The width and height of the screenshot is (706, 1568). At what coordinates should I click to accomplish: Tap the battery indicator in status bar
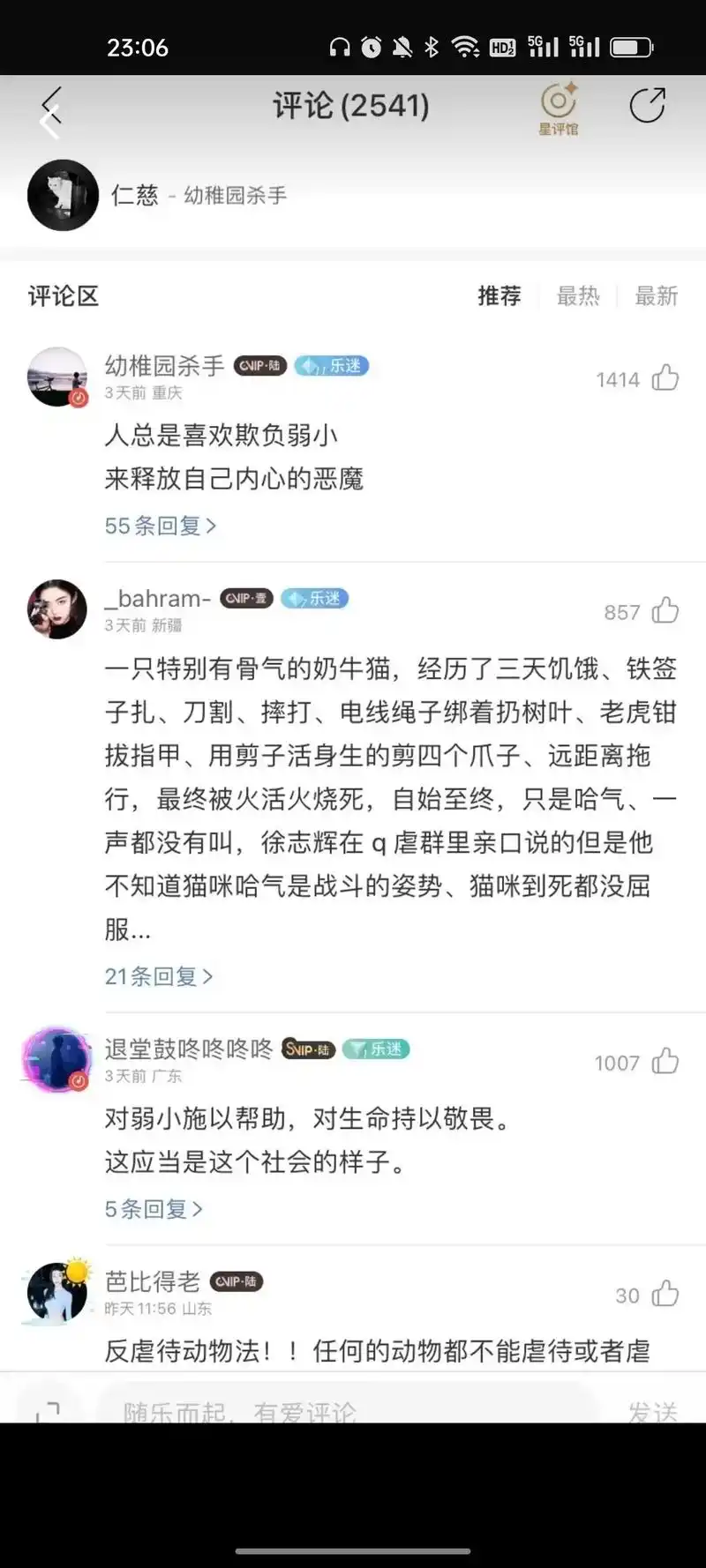[633, 48]
